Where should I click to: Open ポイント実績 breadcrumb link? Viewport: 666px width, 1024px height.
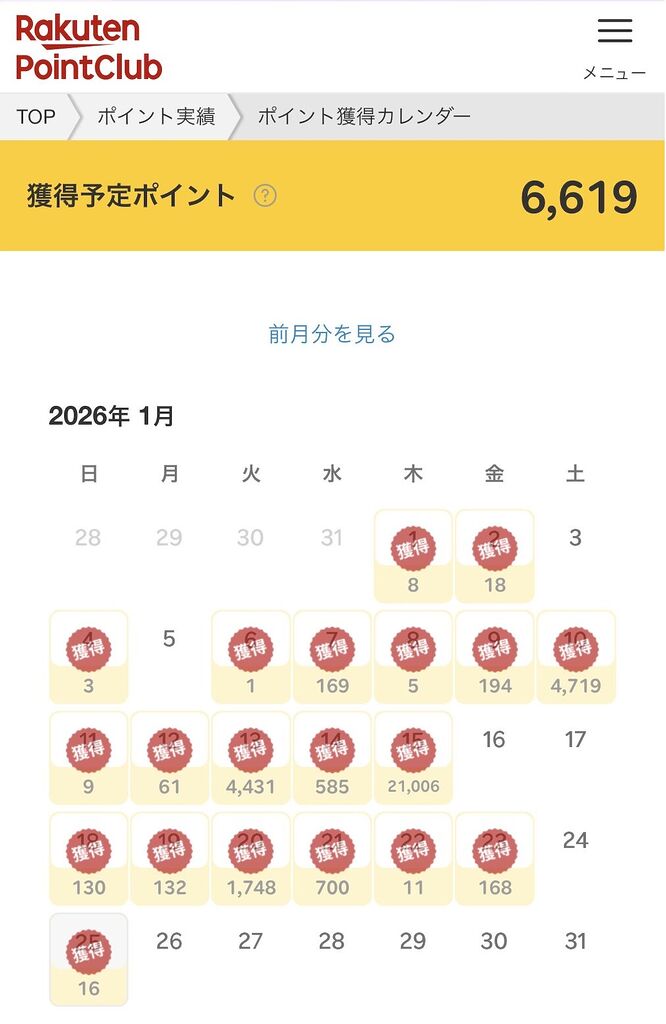[156, 116]
